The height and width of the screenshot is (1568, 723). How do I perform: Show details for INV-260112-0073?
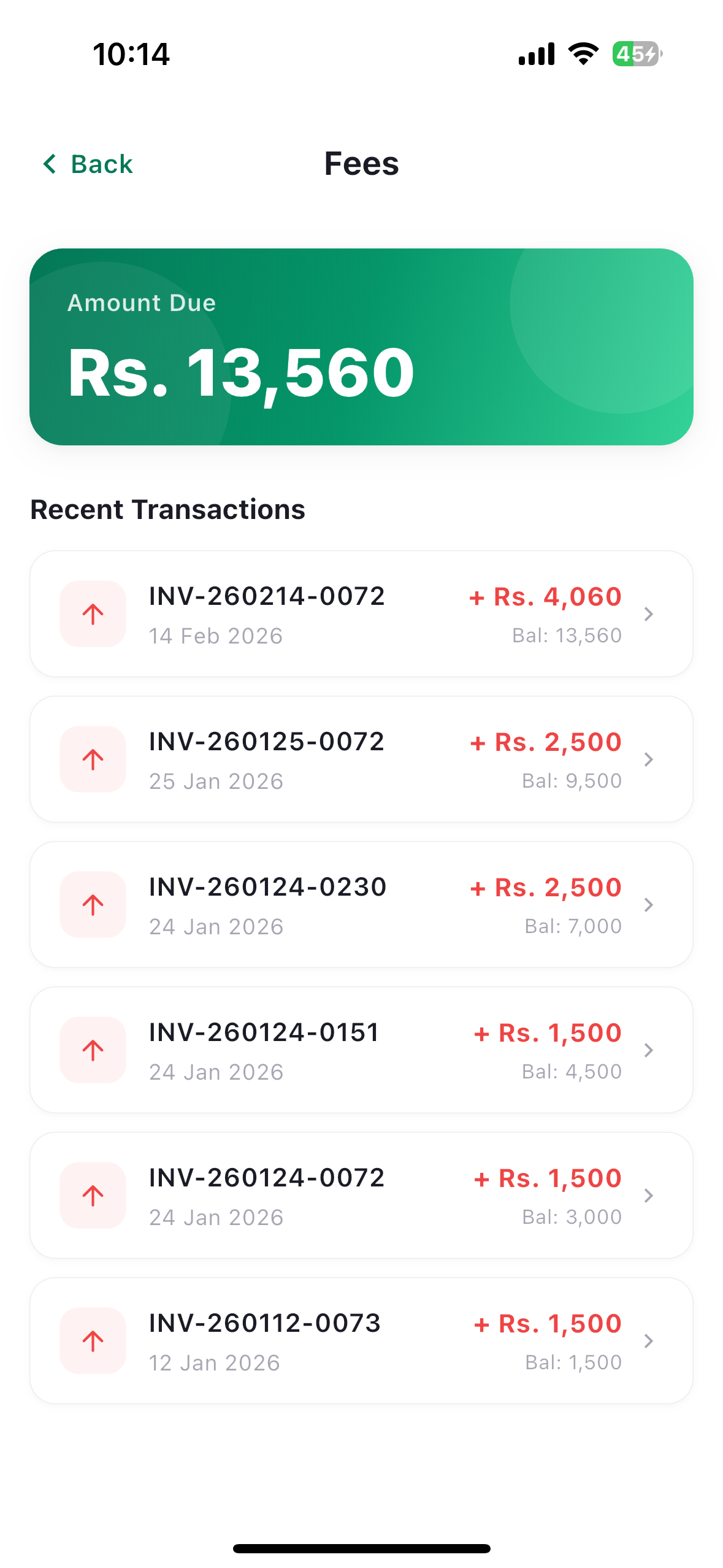pyautogui.click(x=361, y=1340)
